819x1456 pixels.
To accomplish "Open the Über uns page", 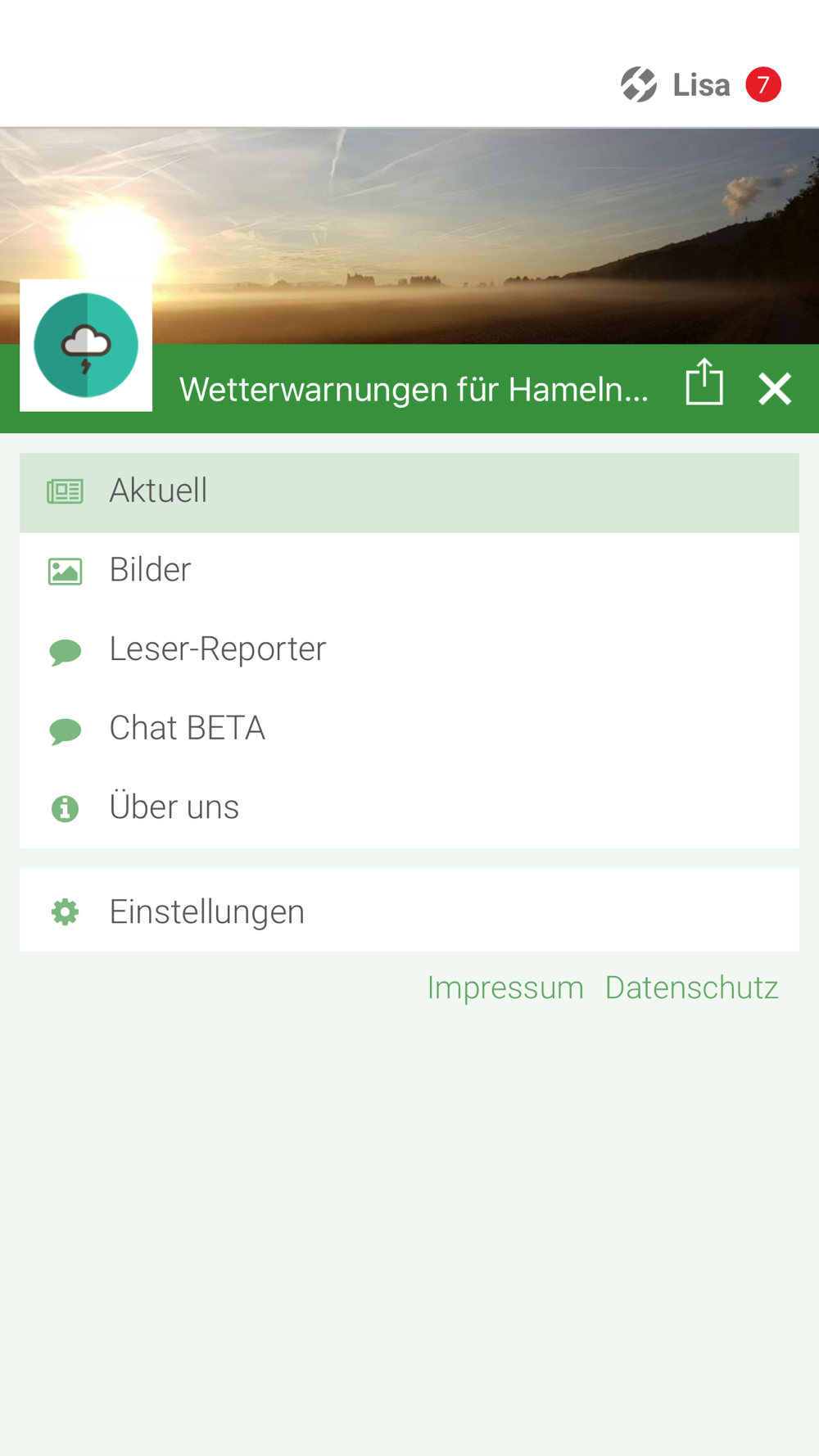I will (x=409, y=808).
